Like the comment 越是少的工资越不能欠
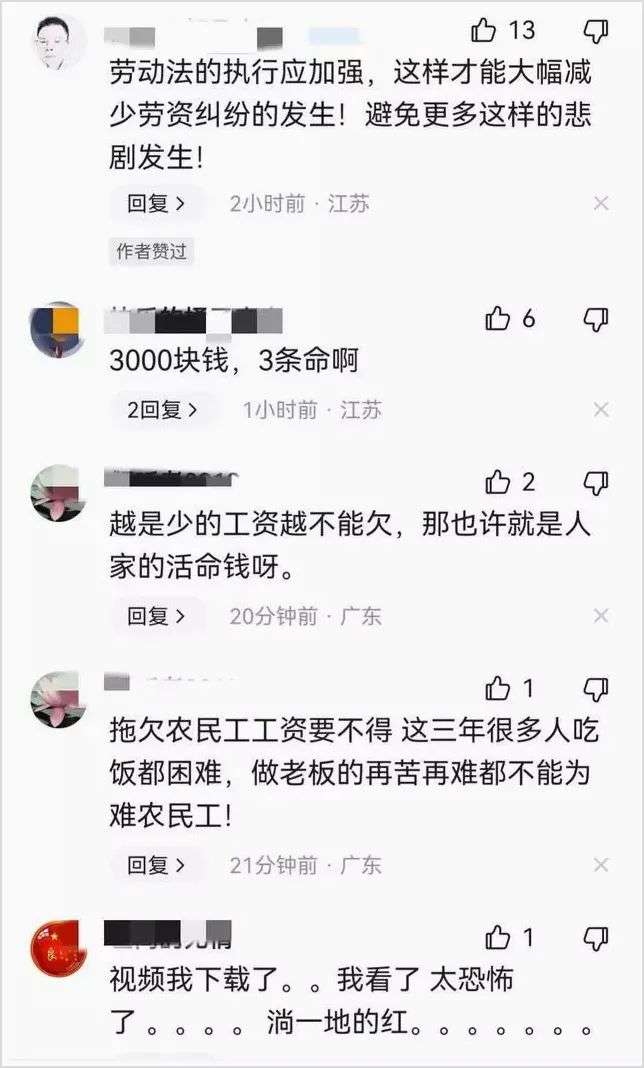 [x=498, y=483]
